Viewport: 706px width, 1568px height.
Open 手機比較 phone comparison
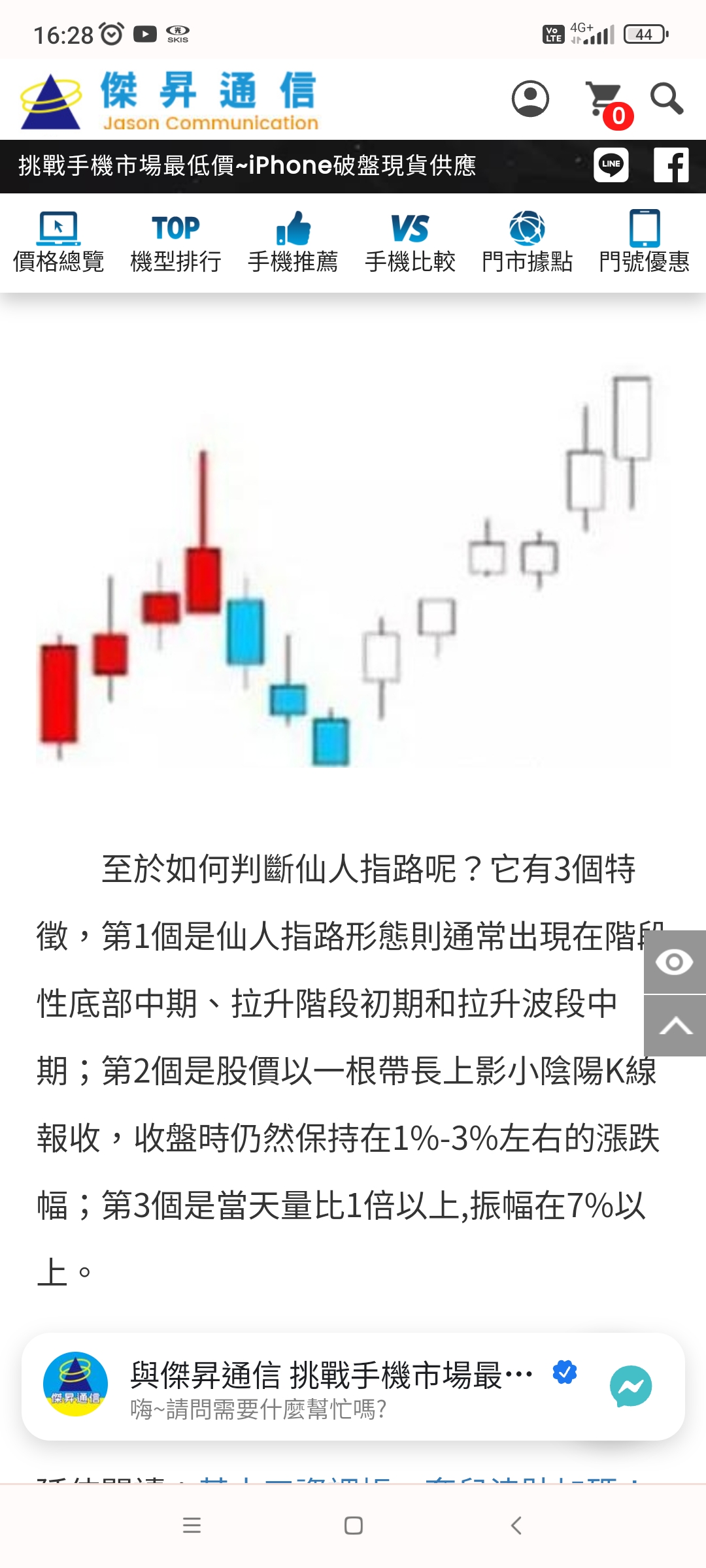(x=410, y=242)
